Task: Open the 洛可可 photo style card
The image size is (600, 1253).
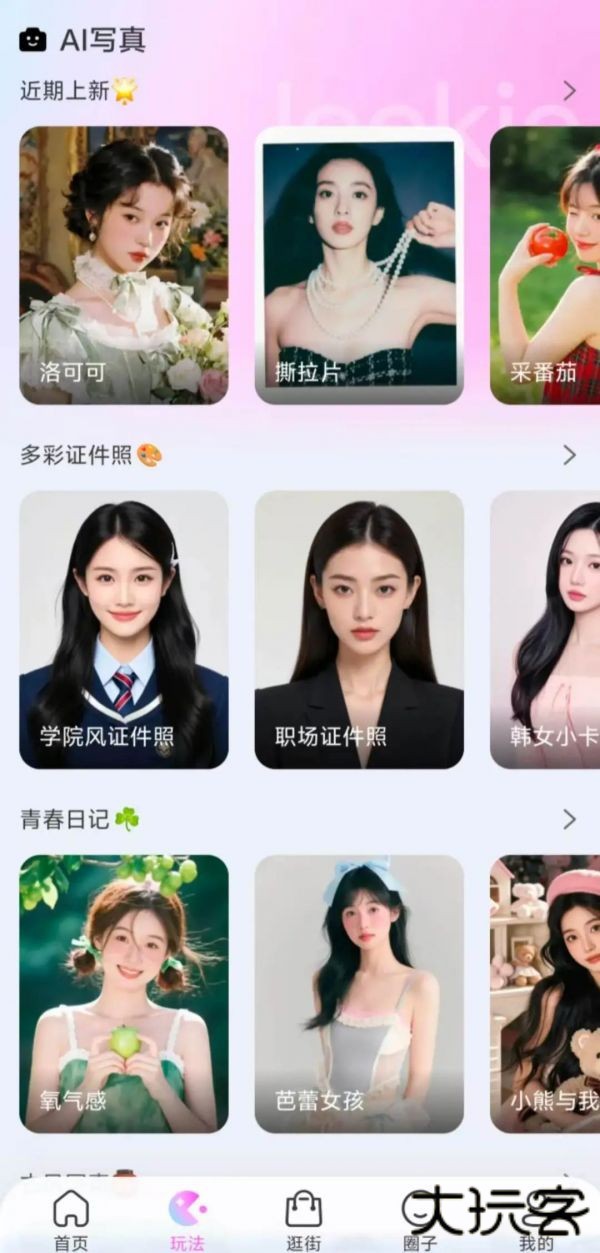Action: [x=124, y=265]
